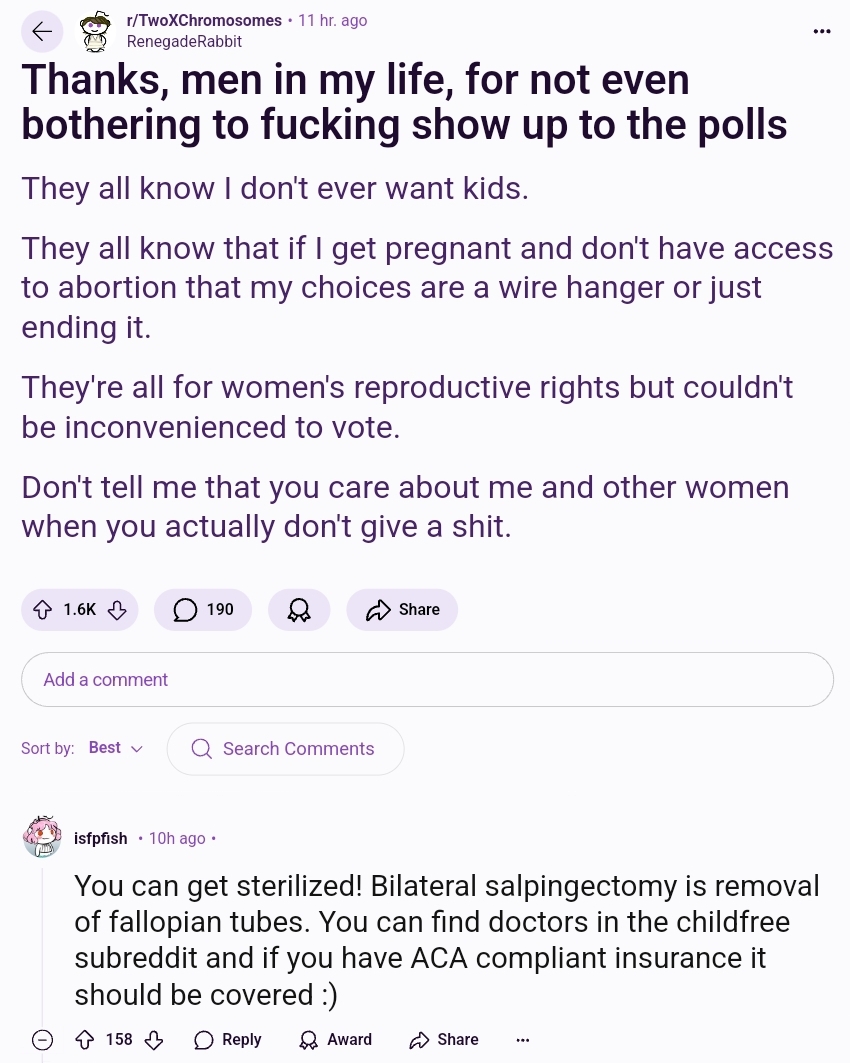Give the post an award
The height and width of the screenshot is (1063, 850).
point(299,610)
